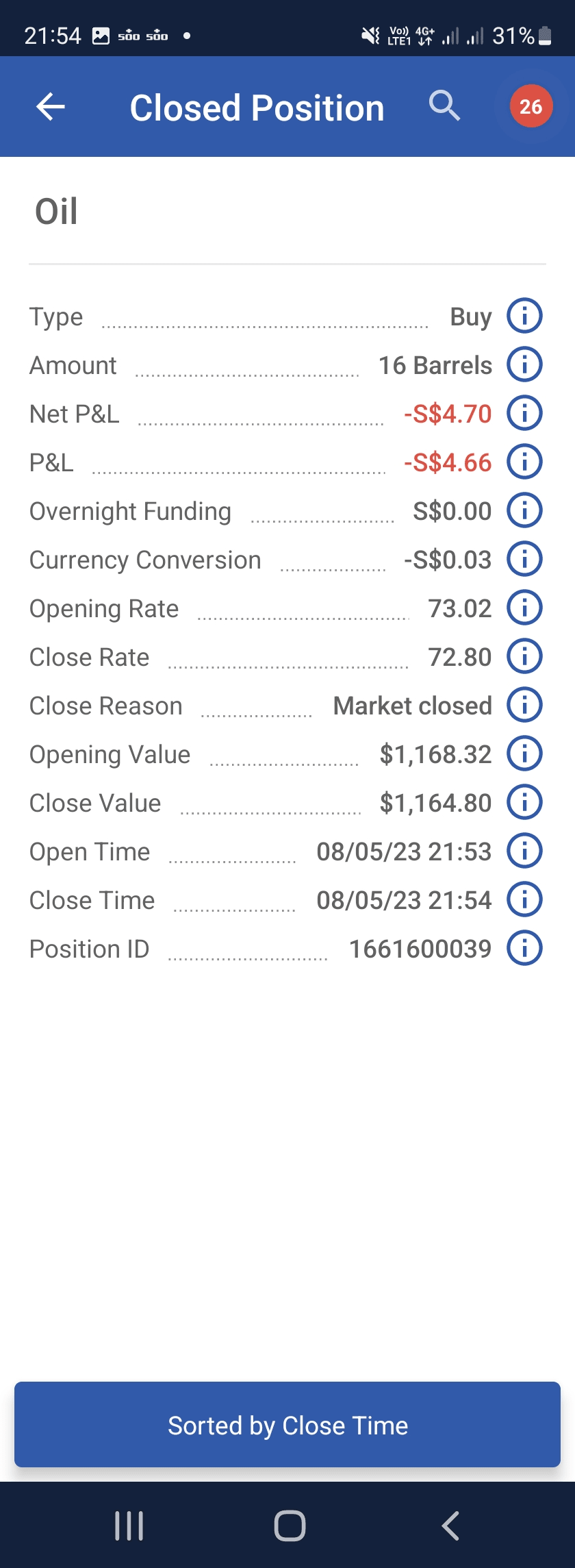The height and width of the screenshot is (1568, 575).
Task: Open info for Opening Value
Action: click(524, 754)
